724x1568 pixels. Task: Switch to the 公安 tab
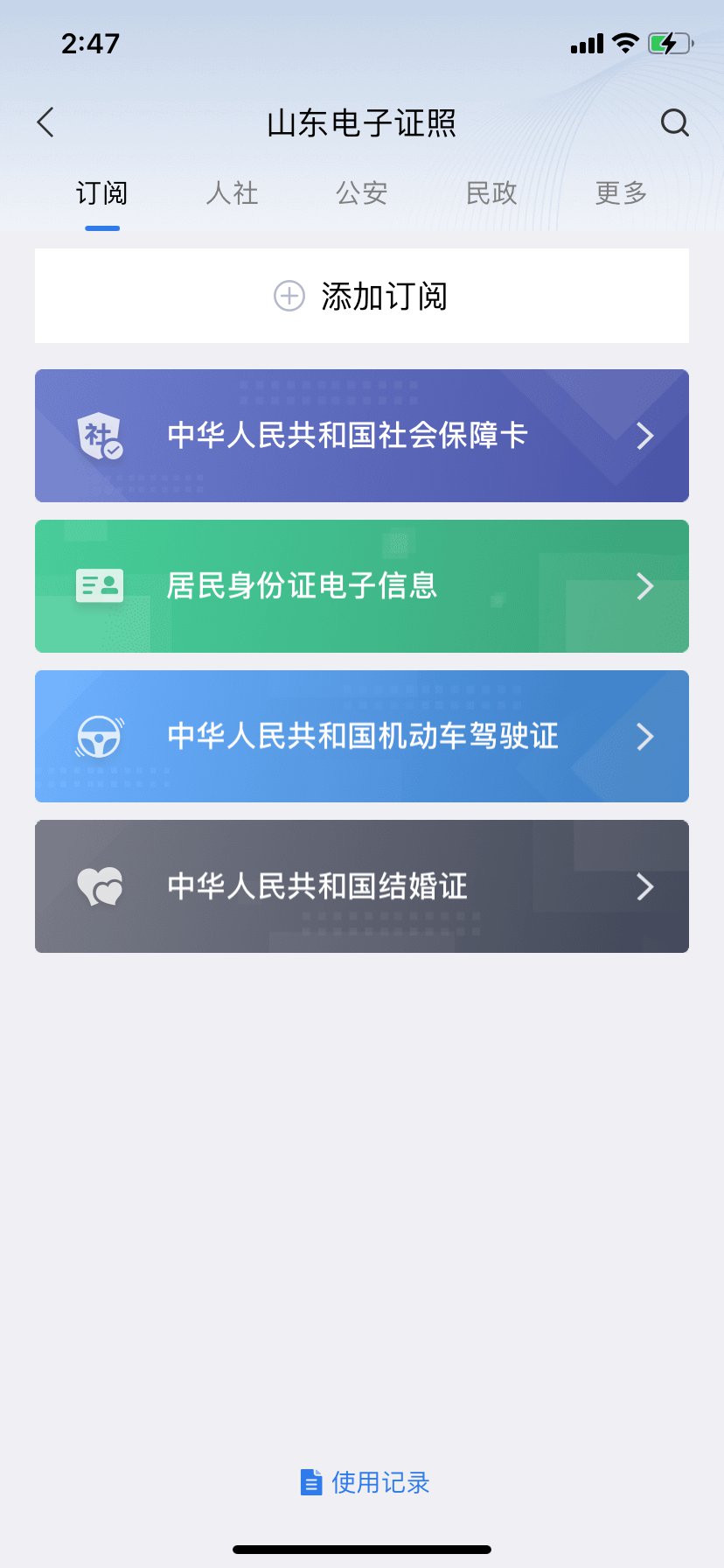click(361, 193)
